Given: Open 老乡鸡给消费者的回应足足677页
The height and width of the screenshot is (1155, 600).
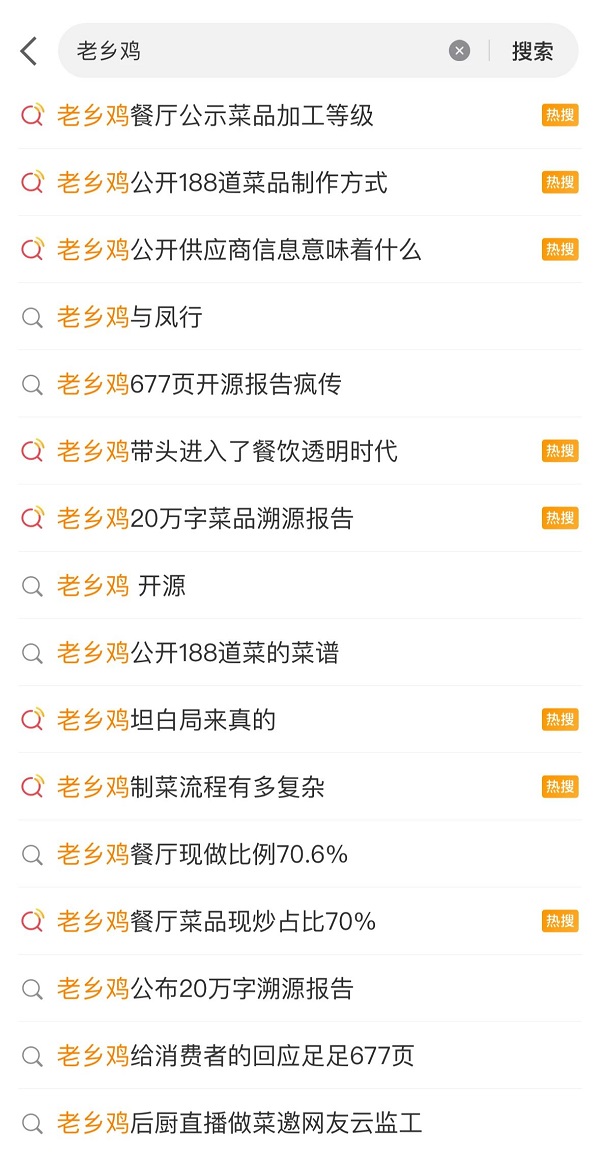Looking at the screenshot, I should pos(300,1055).
